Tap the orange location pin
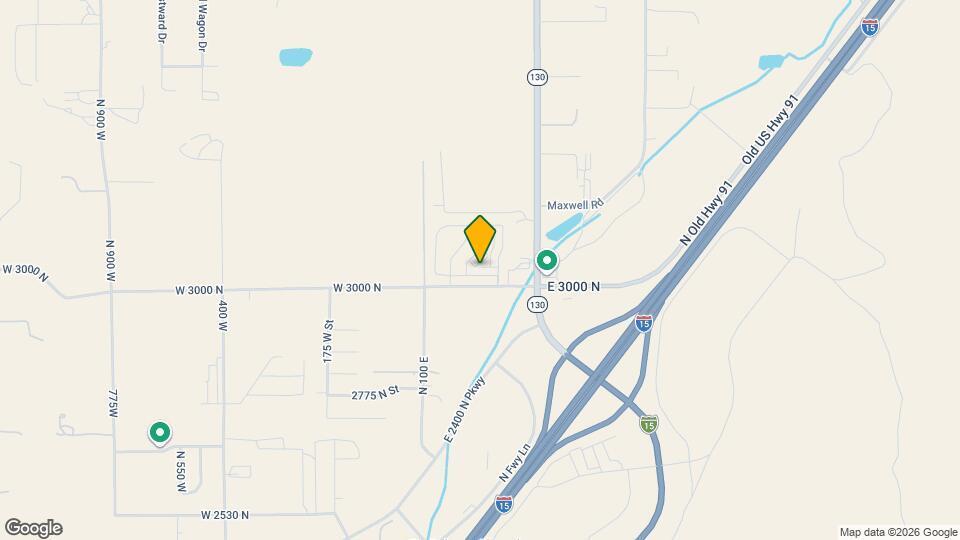This screenshot has height=540, width=960. (x=480, y=239)
